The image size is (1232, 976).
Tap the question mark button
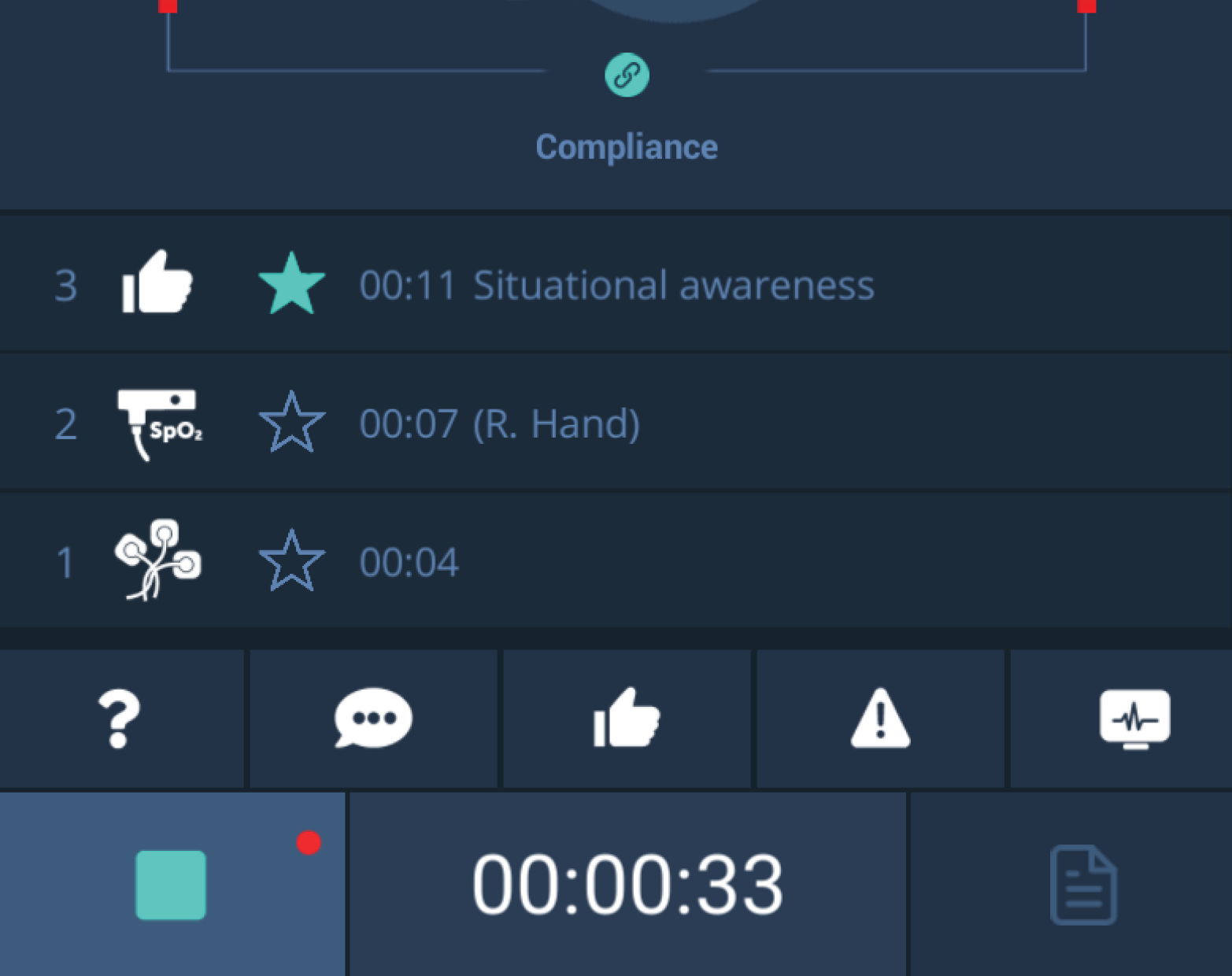pyautogui.click(x=120, y=719)
